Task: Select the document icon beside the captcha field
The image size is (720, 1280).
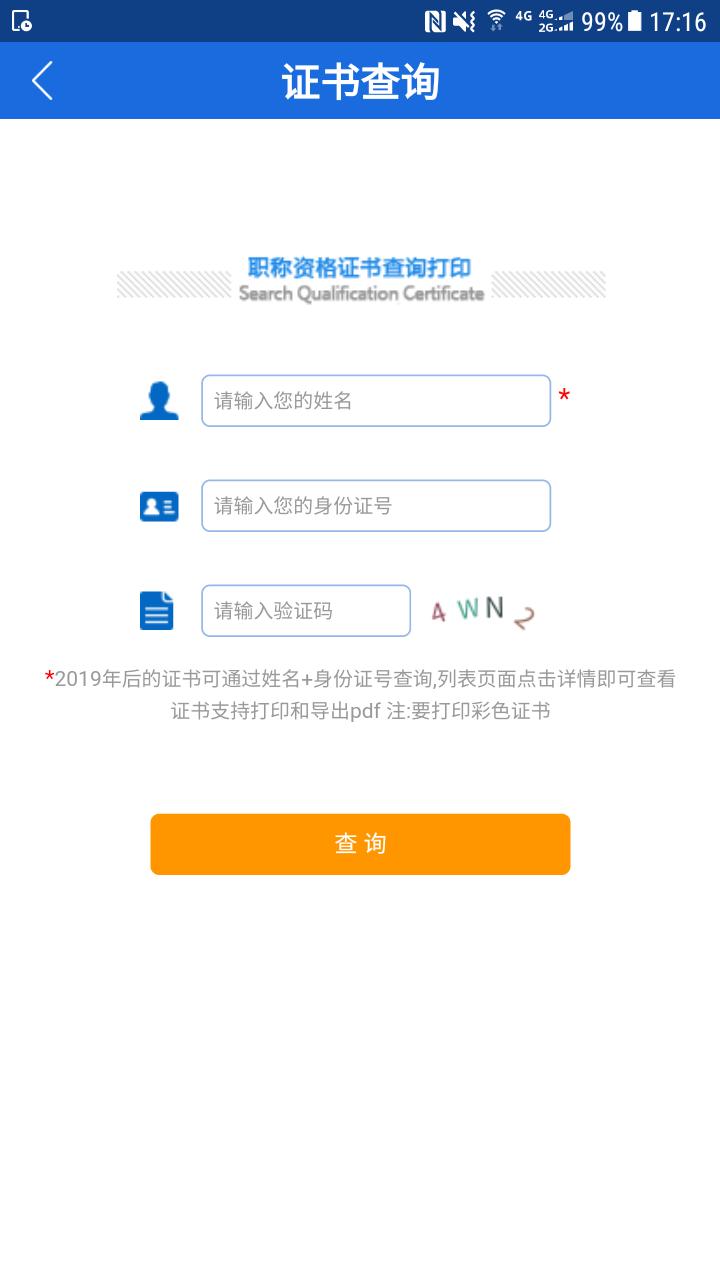Action: pyautogui.click(x=156, y=610)
